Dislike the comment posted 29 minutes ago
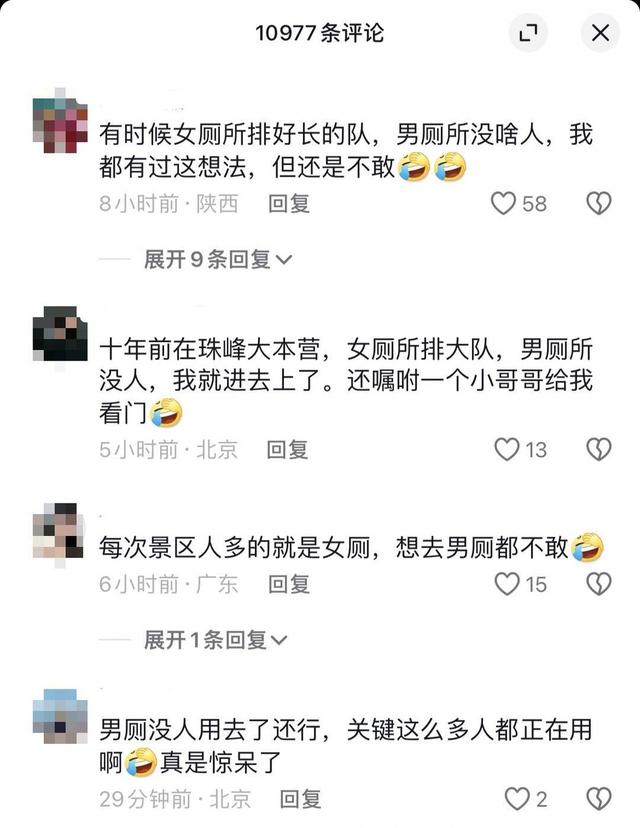 (x=598, y=799)
